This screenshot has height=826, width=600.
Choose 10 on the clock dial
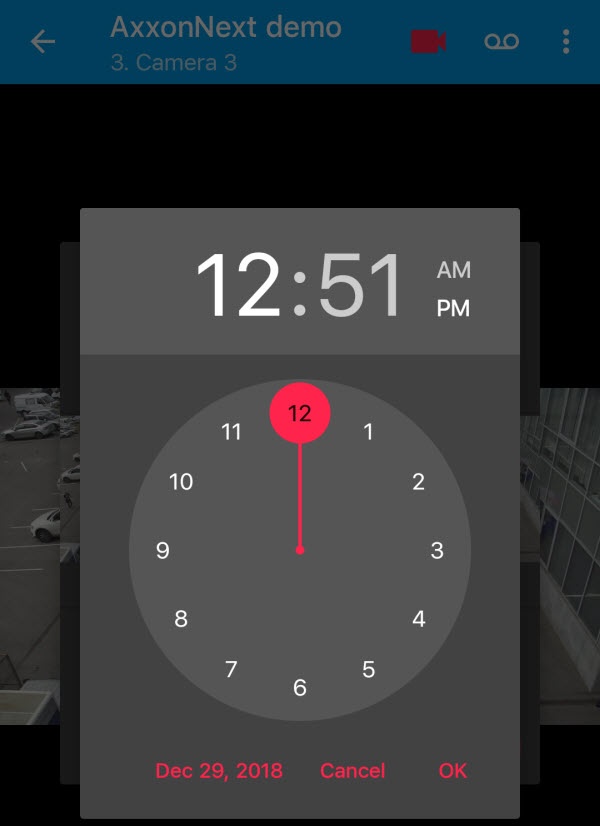[x=181, y=482]
